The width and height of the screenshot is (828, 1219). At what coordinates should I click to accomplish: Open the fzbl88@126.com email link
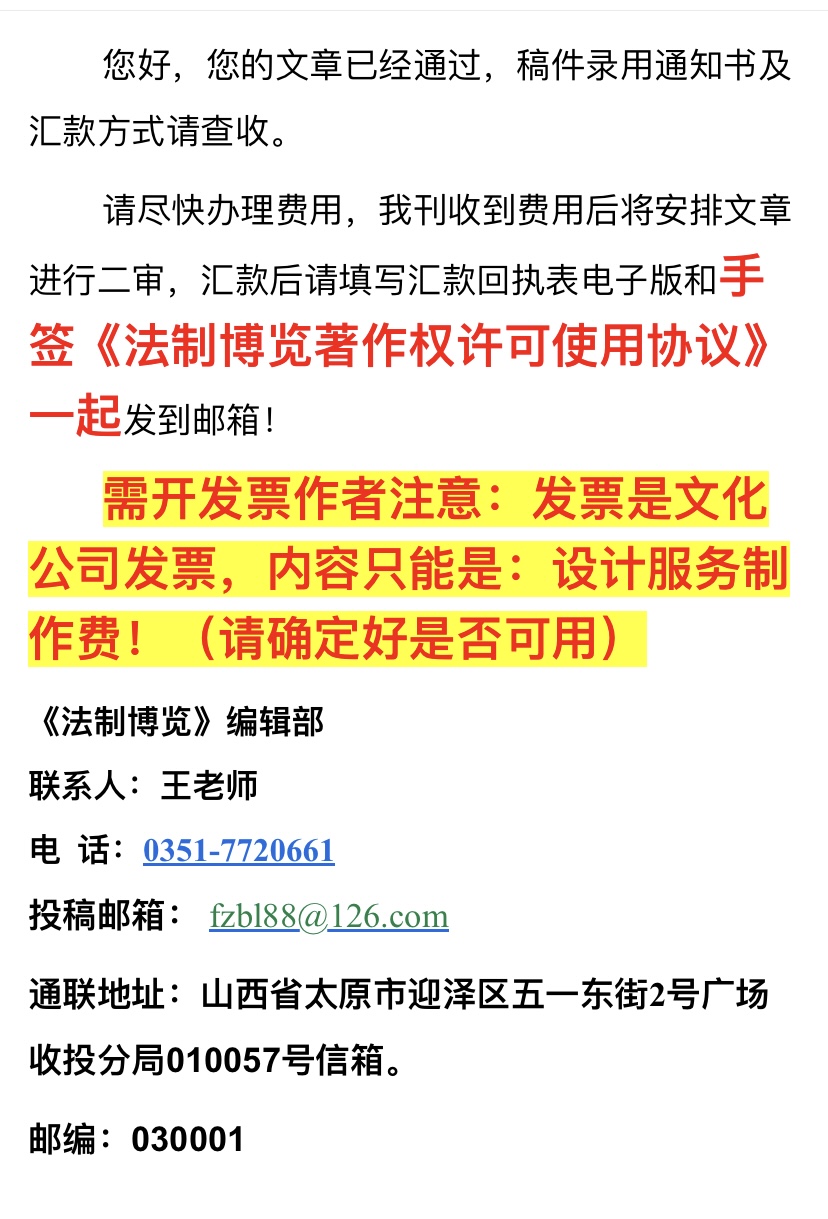(x=328, y=917)
